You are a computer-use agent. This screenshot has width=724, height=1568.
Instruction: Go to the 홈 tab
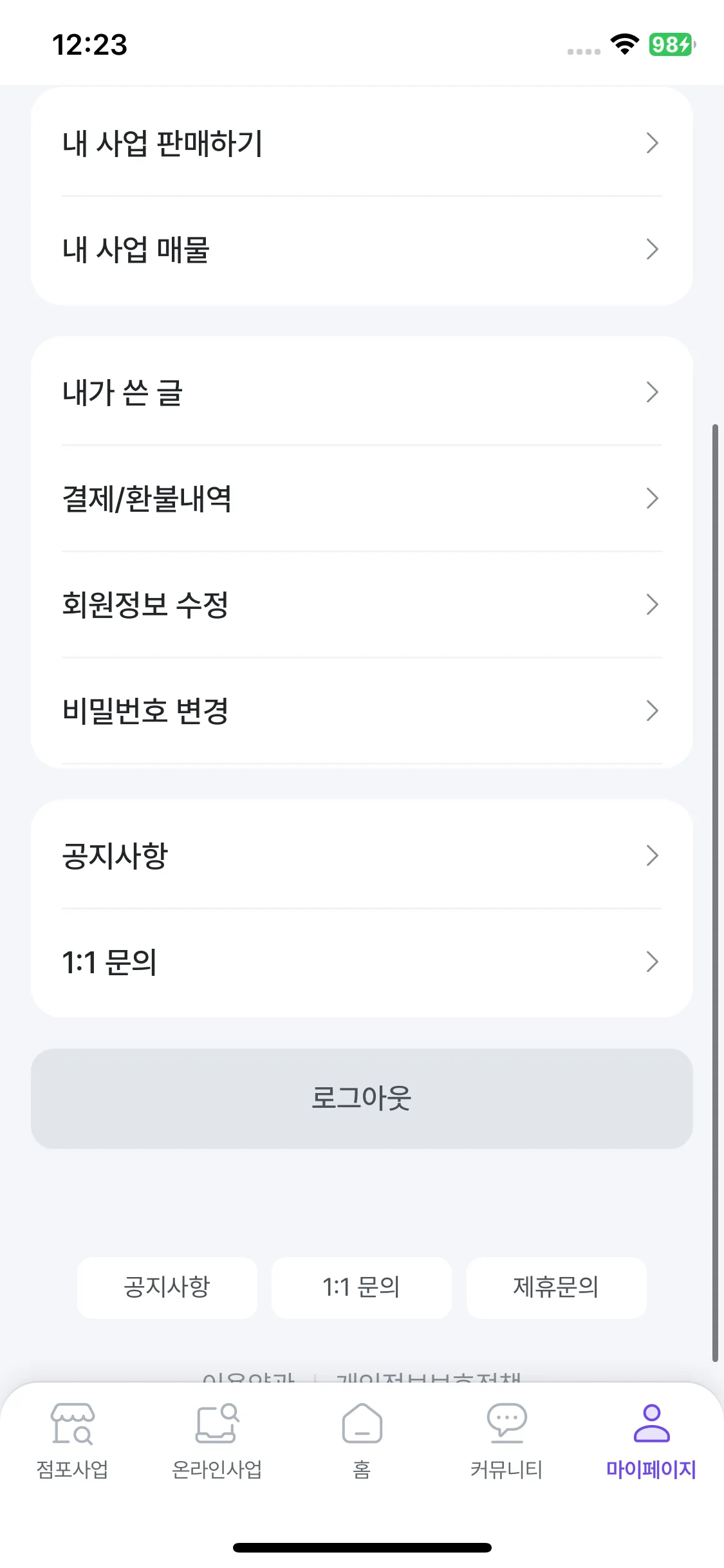click(x=362, y=1442)
